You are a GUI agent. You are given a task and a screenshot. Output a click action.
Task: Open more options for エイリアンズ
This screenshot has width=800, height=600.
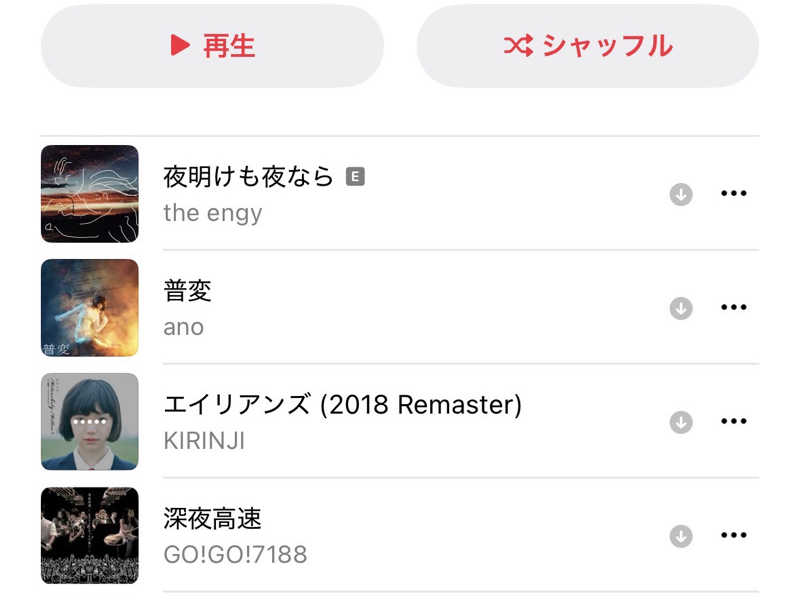coord(734,422)
